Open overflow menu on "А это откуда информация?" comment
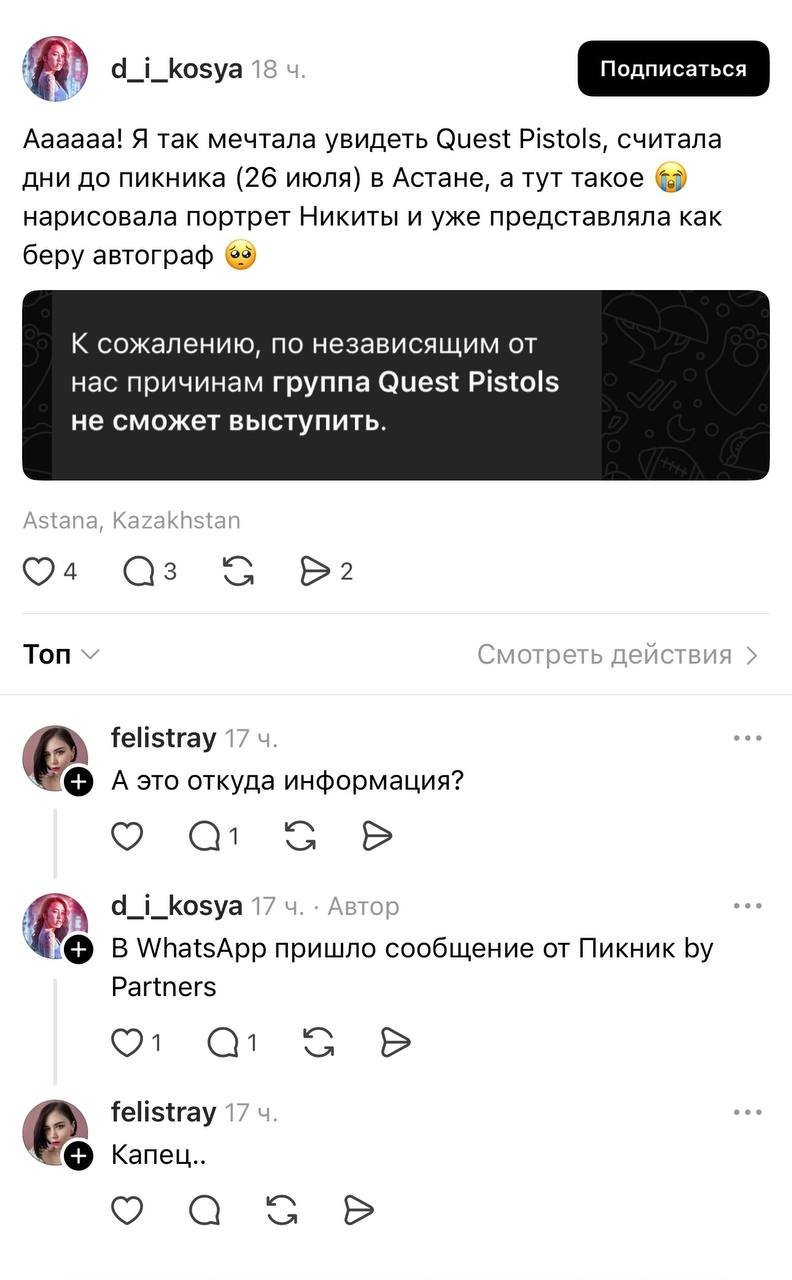Screen dimensions: 792x1280 (x=747, y=739)
